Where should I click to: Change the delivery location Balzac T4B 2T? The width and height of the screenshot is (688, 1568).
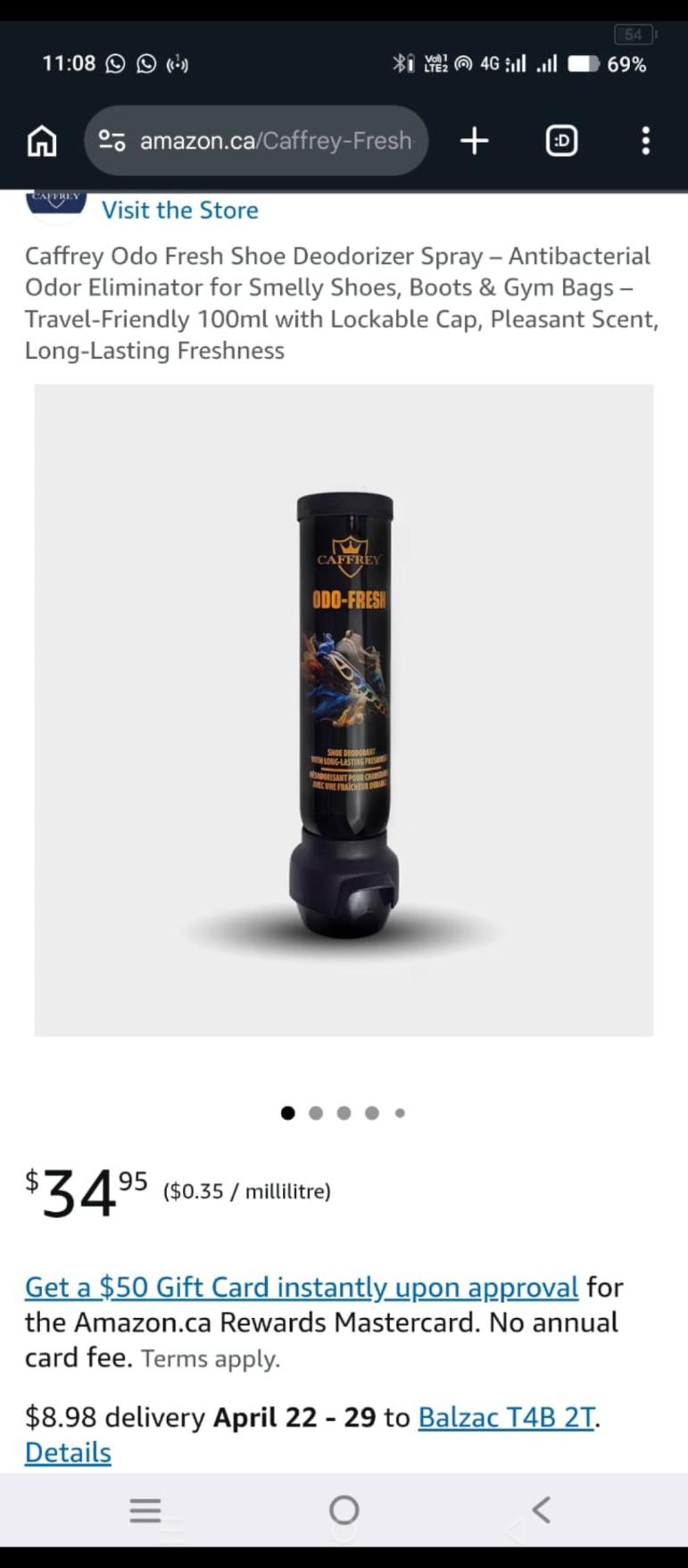[506, 1417]
